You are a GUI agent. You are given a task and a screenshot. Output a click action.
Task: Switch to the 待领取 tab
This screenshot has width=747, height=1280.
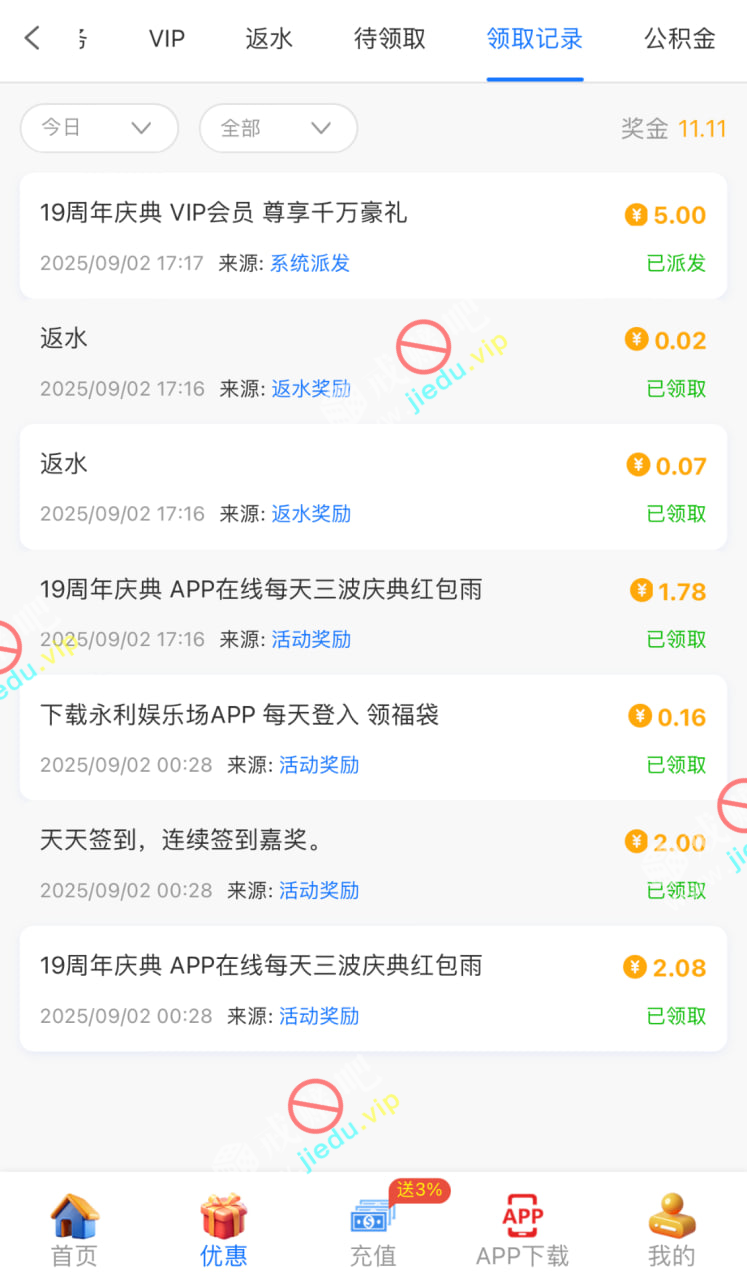pos(390,39)
